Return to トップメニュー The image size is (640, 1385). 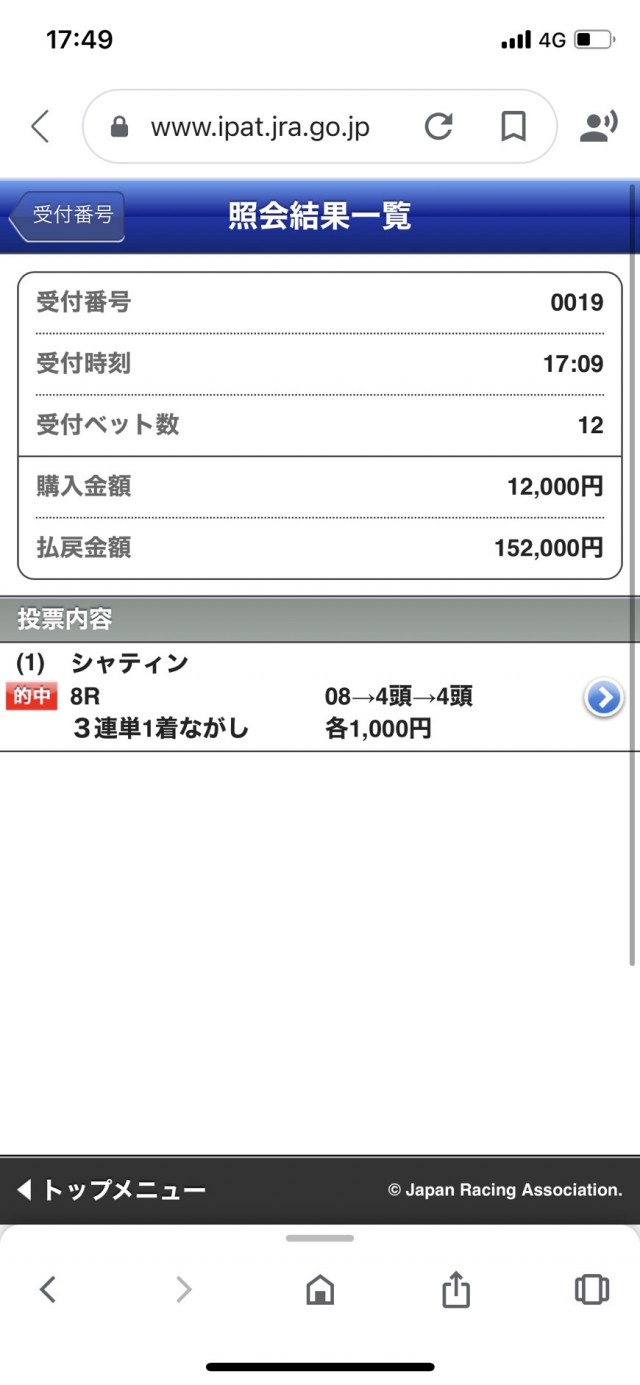click(112, 1190)
